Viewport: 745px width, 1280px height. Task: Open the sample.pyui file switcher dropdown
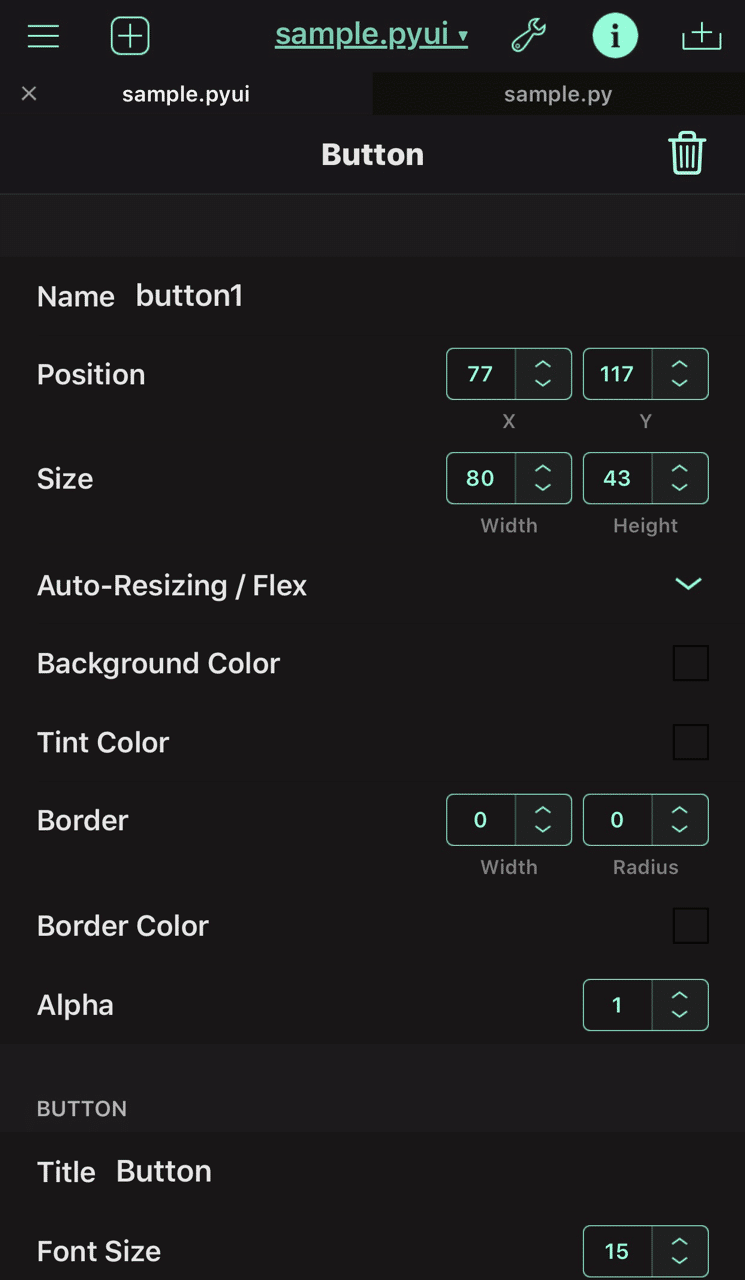(x=371, y=33)
